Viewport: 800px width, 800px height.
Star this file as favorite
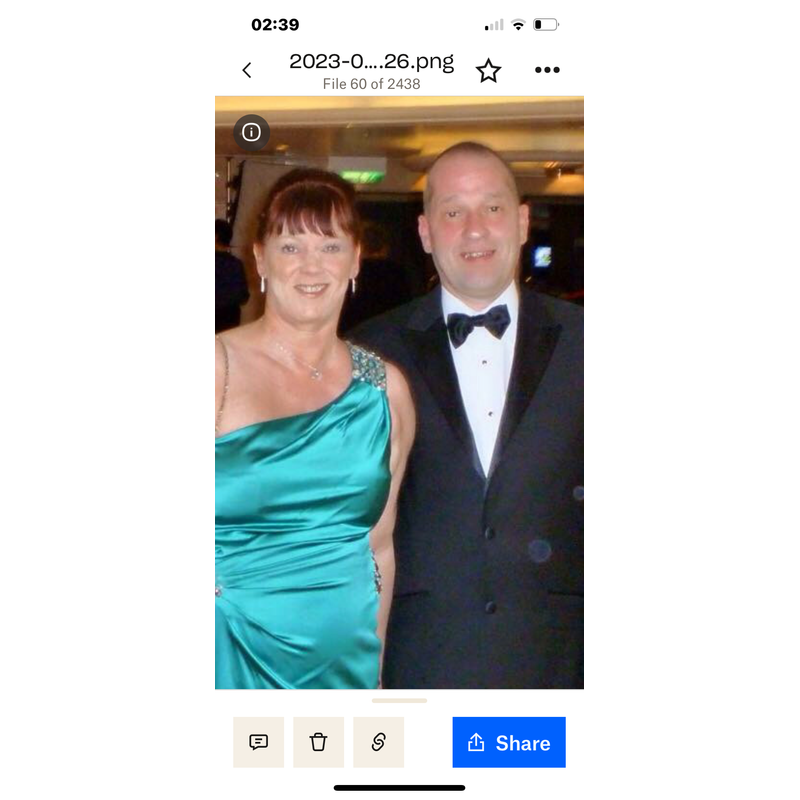[488, 70]
